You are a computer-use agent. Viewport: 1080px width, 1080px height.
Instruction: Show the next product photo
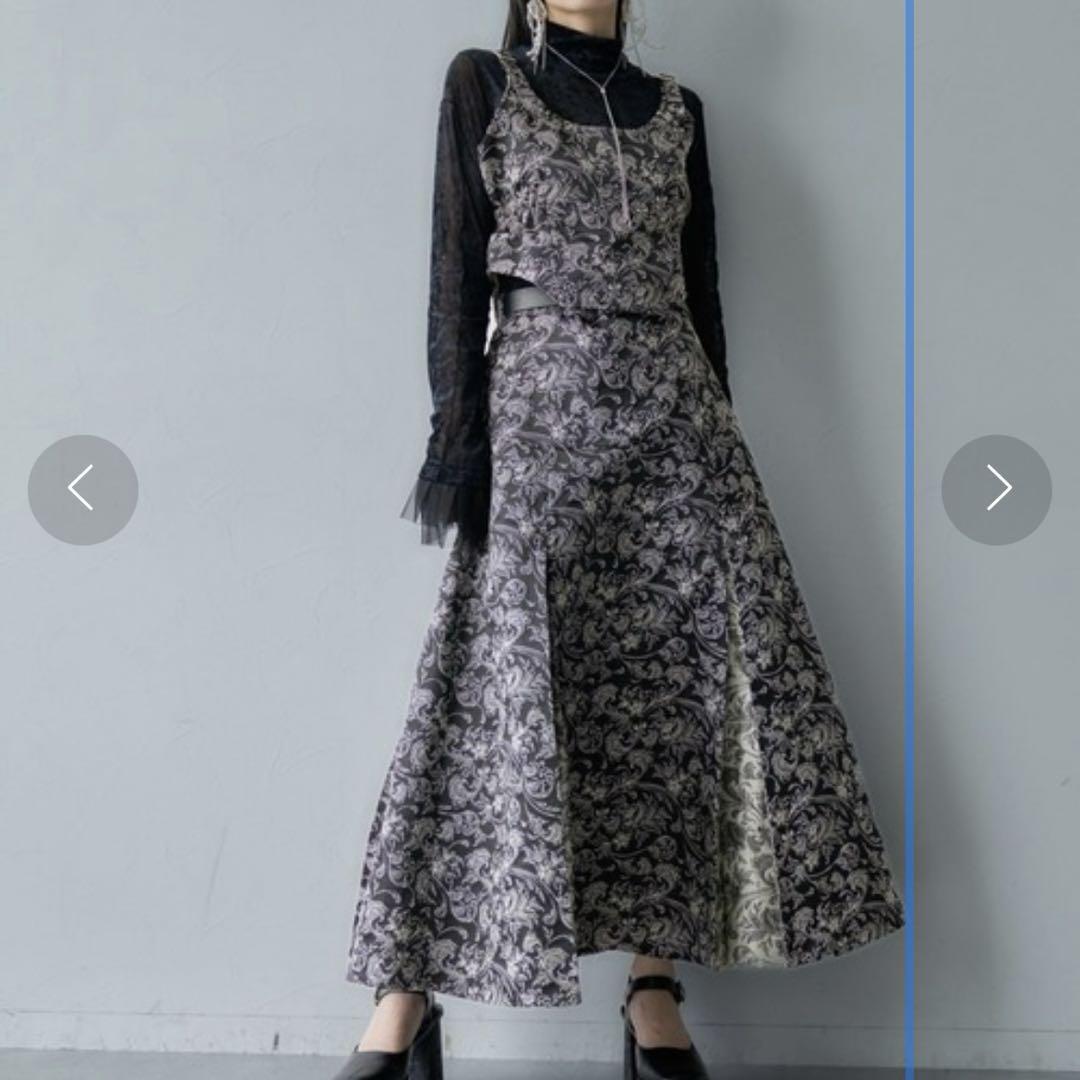tap(996, 489)
